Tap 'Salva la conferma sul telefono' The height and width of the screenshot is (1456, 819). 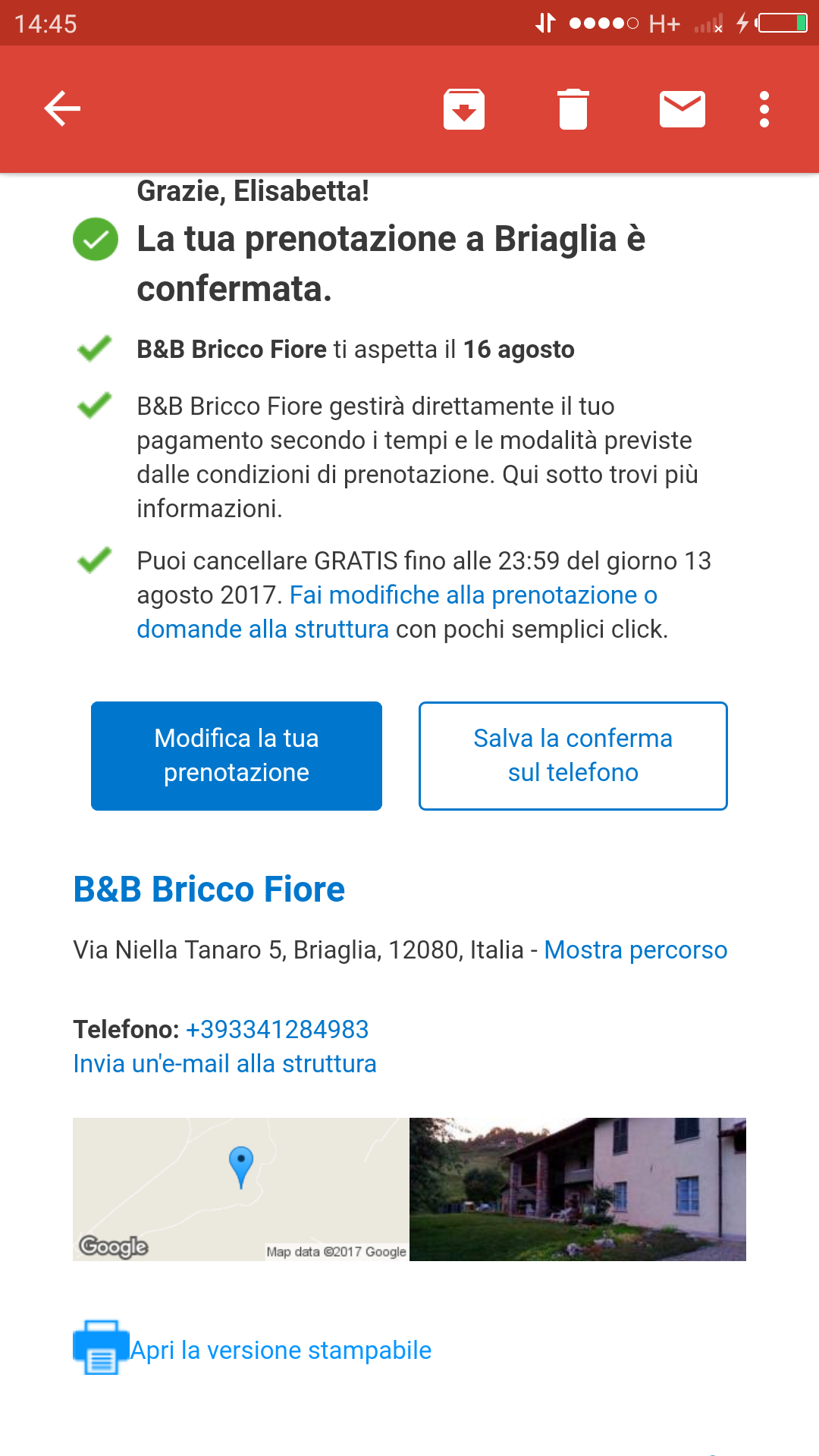[x=573, y=755]
